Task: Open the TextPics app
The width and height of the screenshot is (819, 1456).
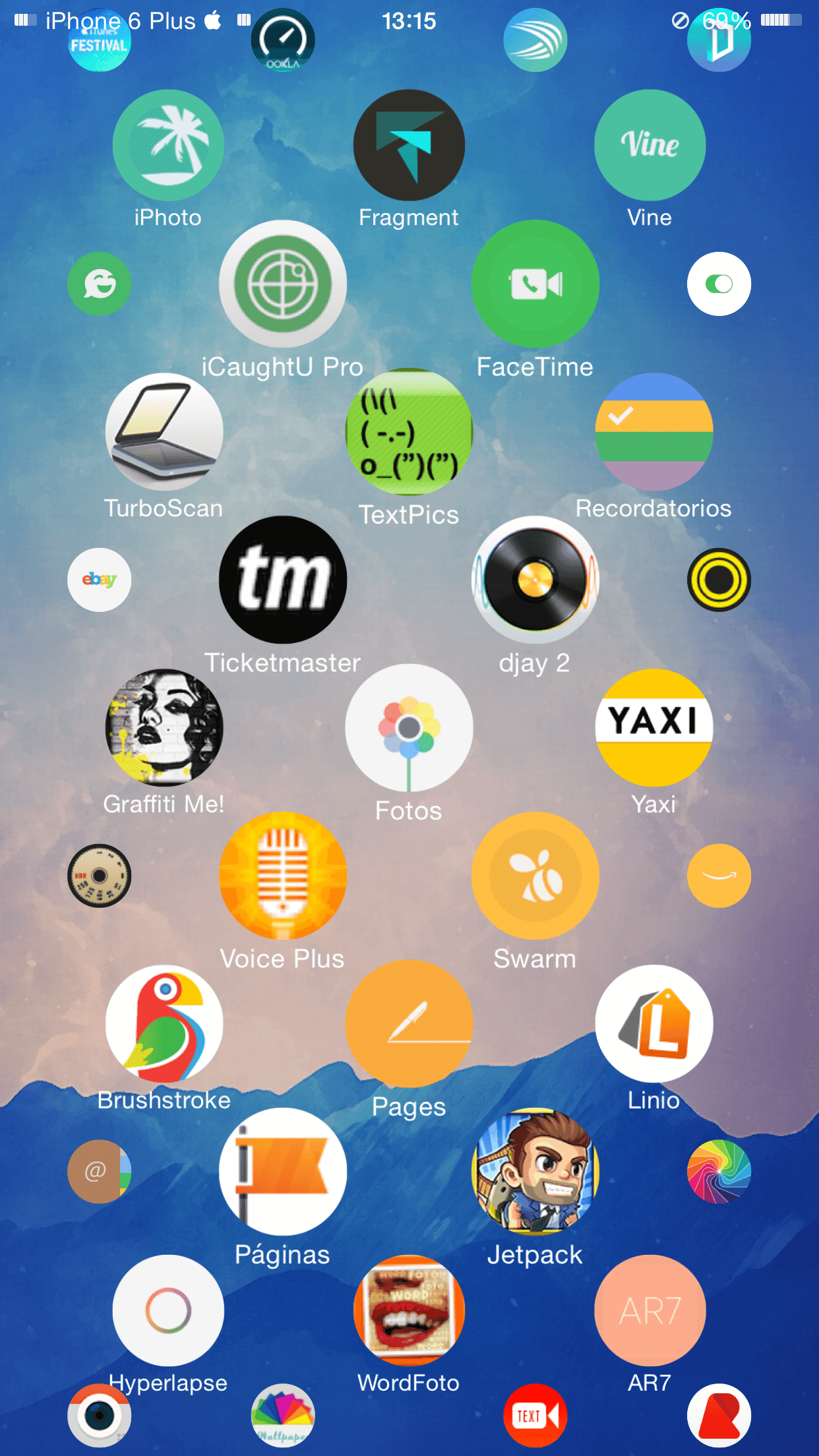Action: 409,432
